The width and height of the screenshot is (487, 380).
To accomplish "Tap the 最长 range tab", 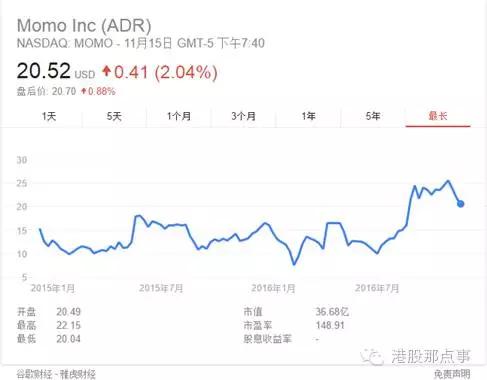I will coord(438,116).
